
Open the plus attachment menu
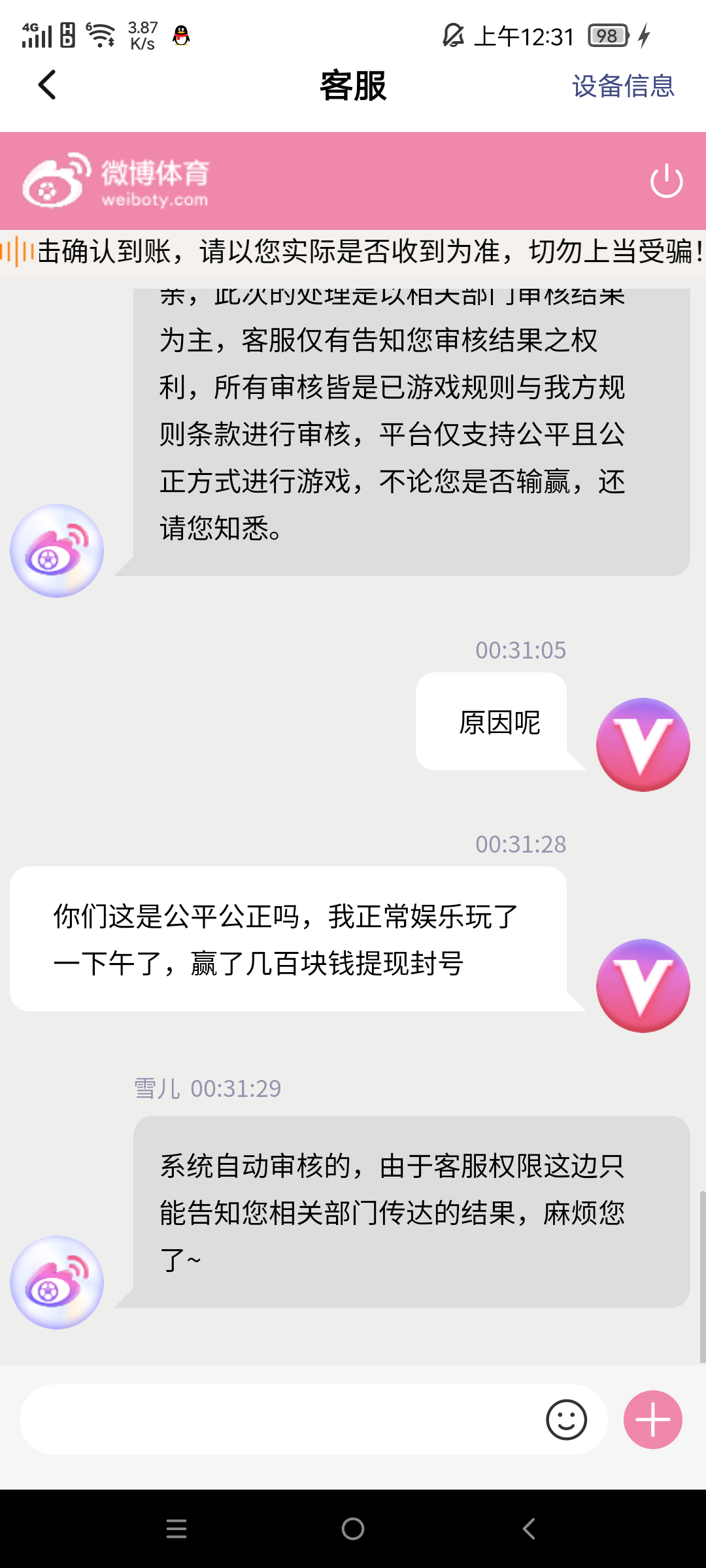click(652, 1420)
